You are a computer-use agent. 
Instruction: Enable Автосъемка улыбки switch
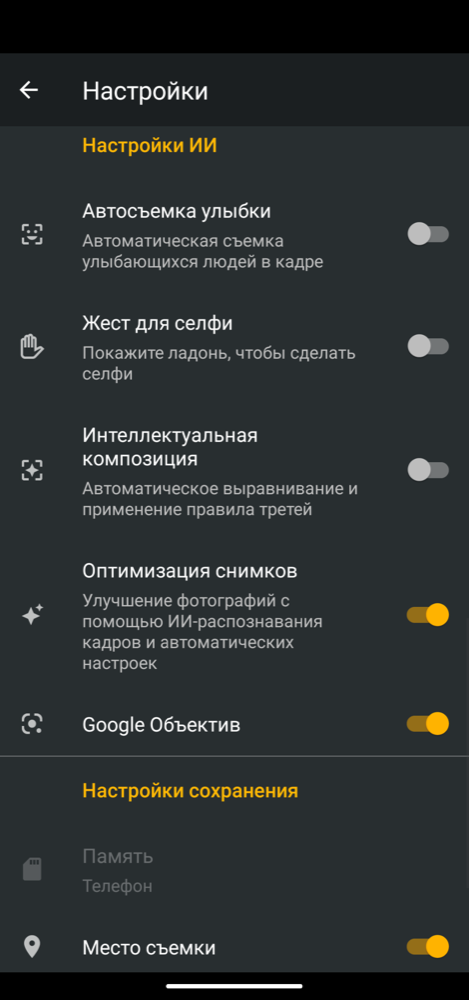pos(428,234)
